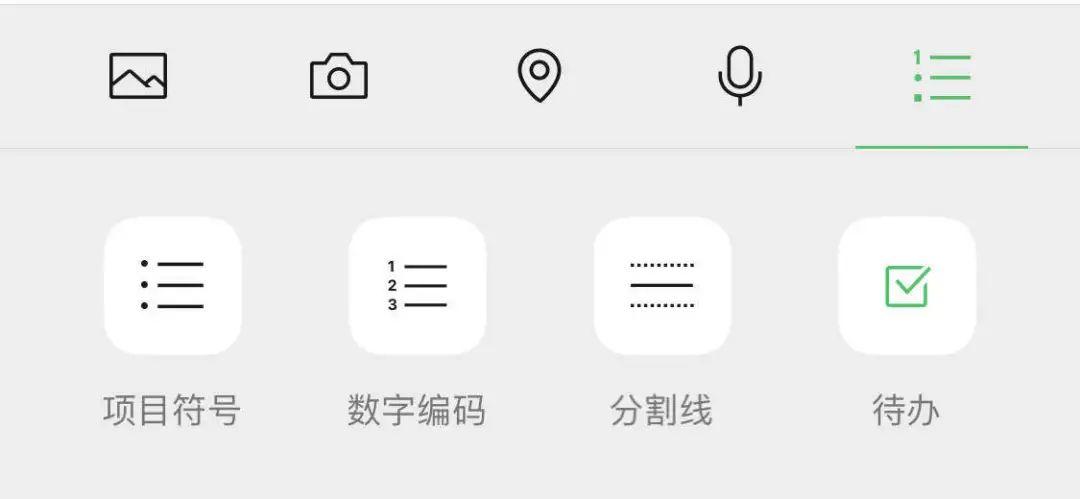
Task: Add a 待办 to-do checkbox
Action: tap(907, 286)
